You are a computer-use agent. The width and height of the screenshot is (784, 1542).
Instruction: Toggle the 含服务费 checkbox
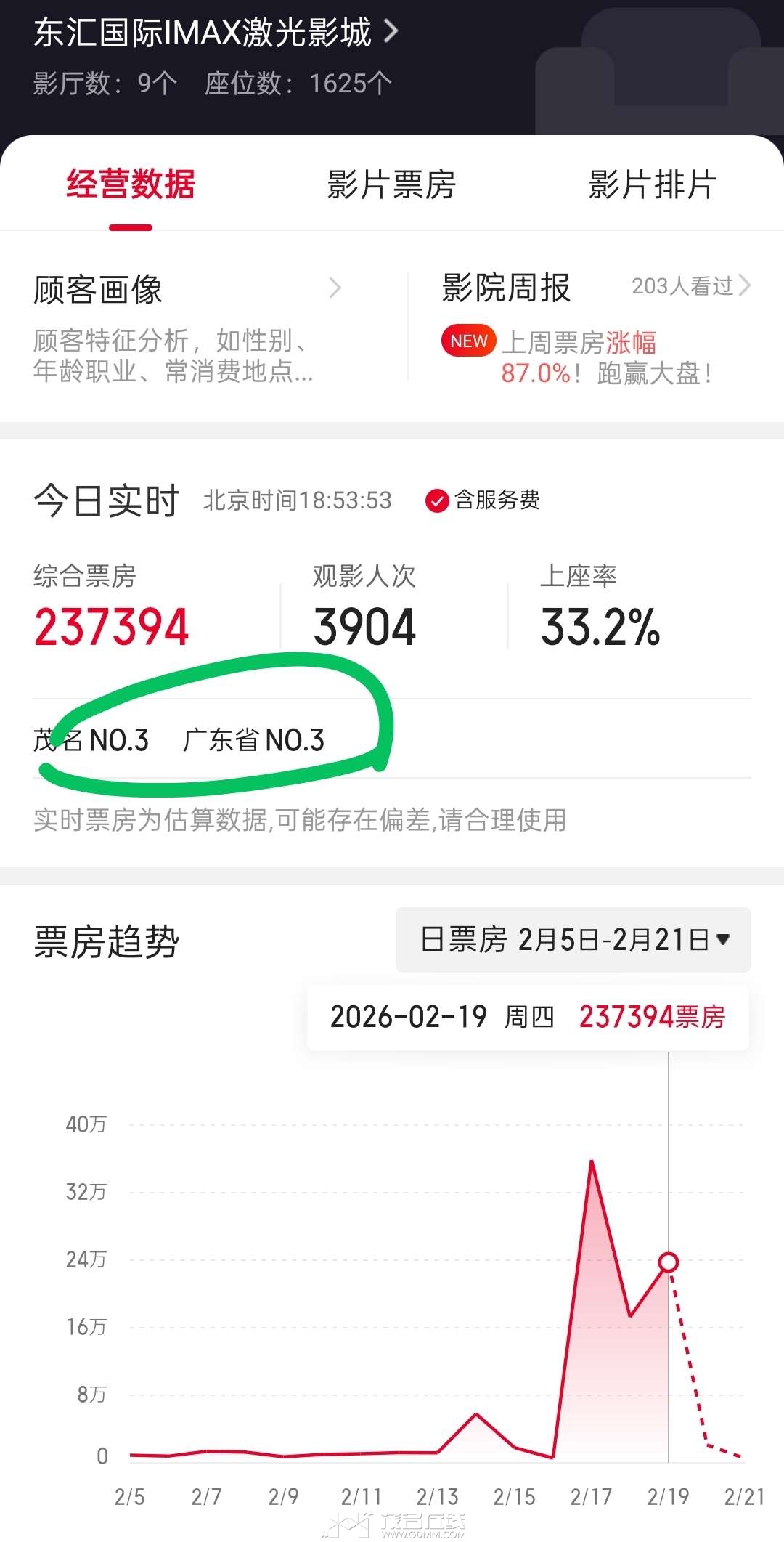click(437, 500)
